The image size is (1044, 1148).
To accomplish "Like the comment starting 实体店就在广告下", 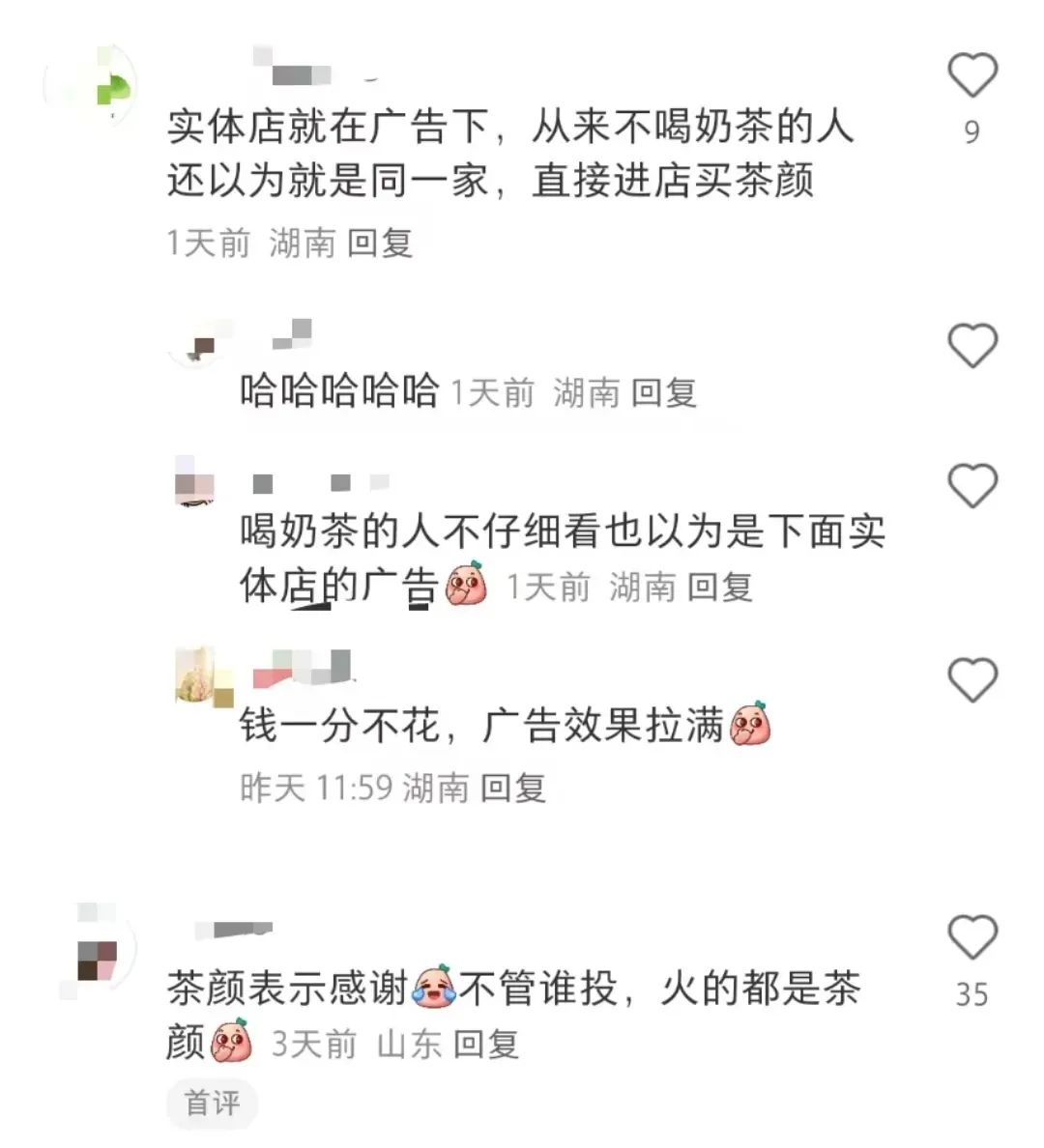I will click(x=971, y=76).
